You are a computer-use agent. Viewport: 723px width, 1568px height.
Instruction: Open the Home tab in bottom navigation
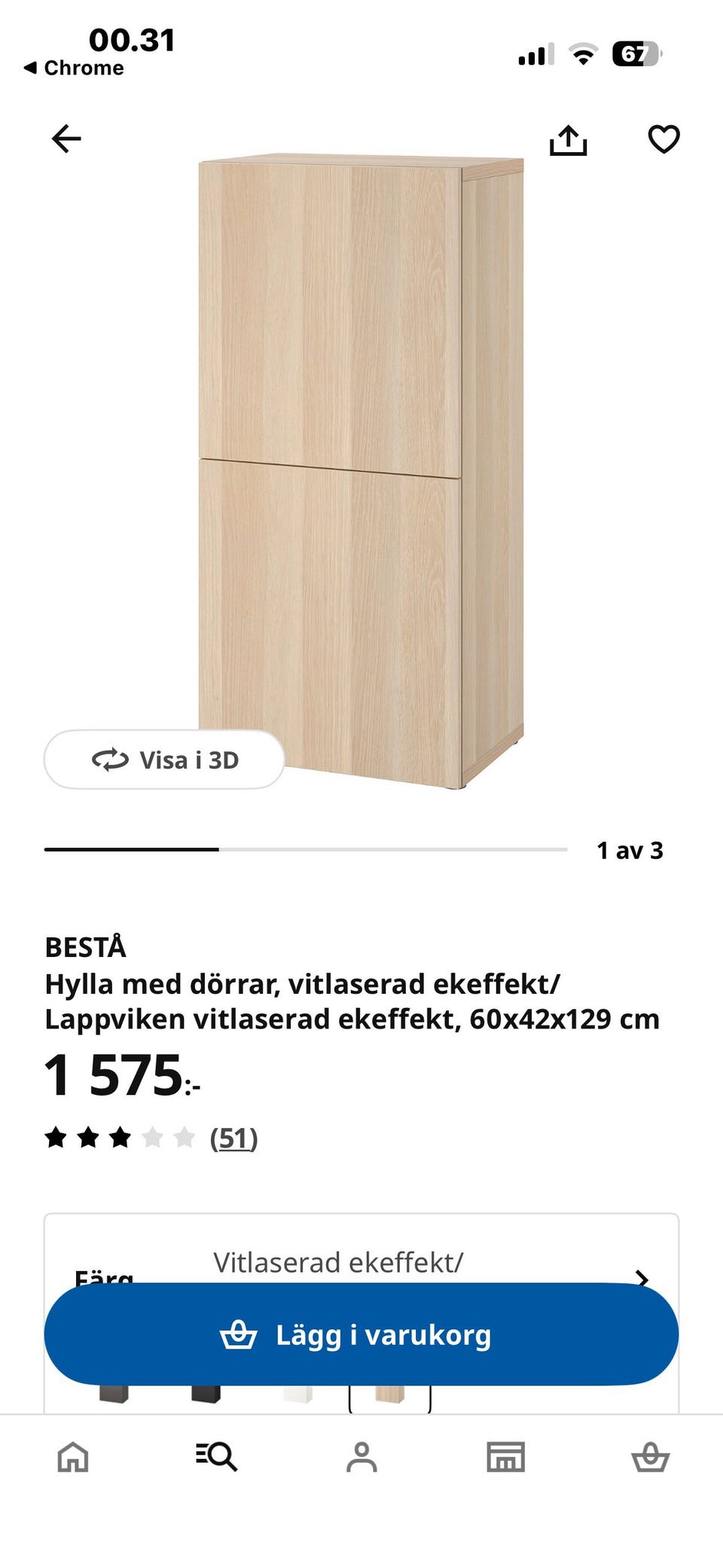click(72, 1455)
